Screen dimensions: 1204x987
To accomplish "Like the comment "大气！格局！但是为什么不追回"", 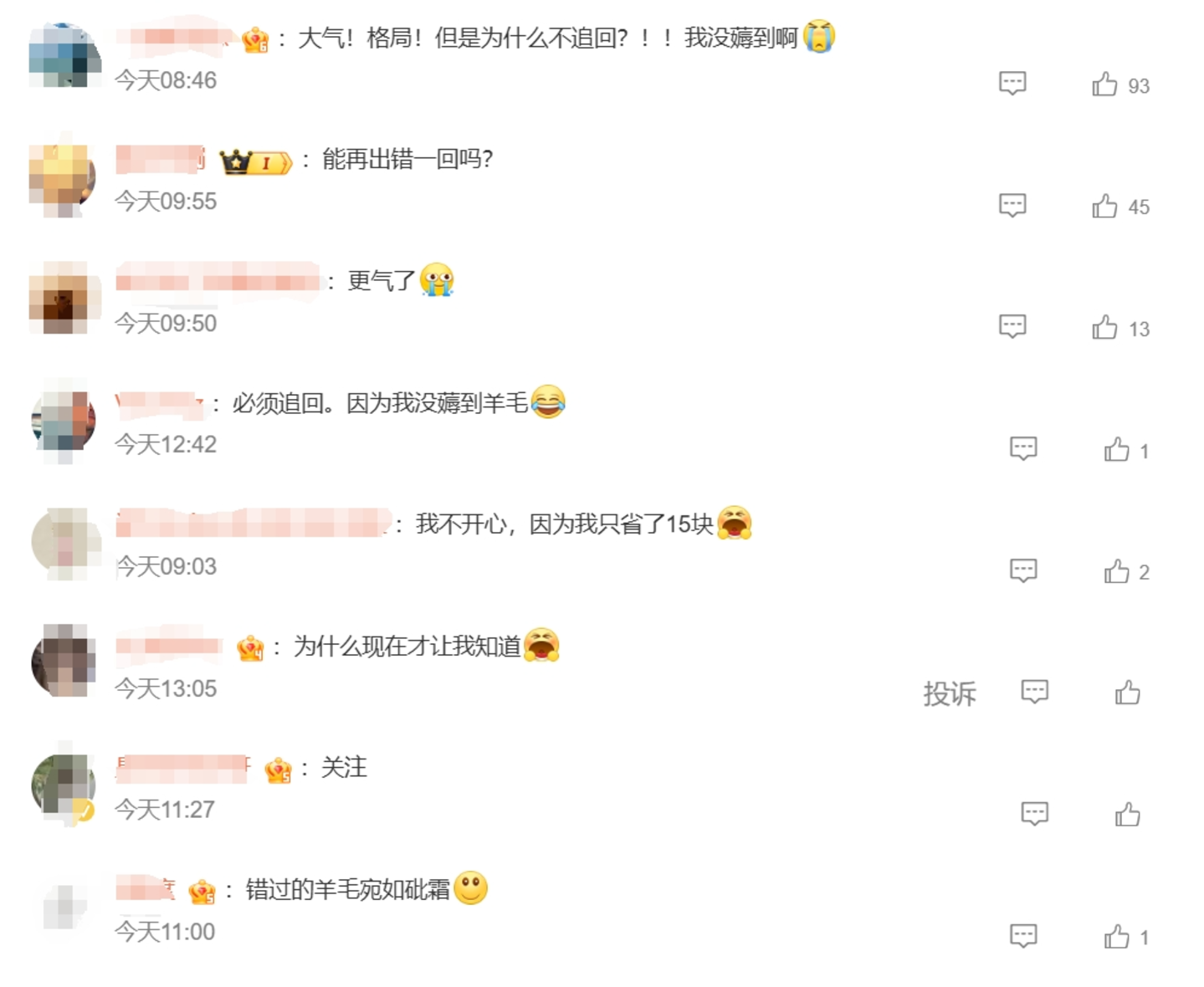I will coord(1104,84).
